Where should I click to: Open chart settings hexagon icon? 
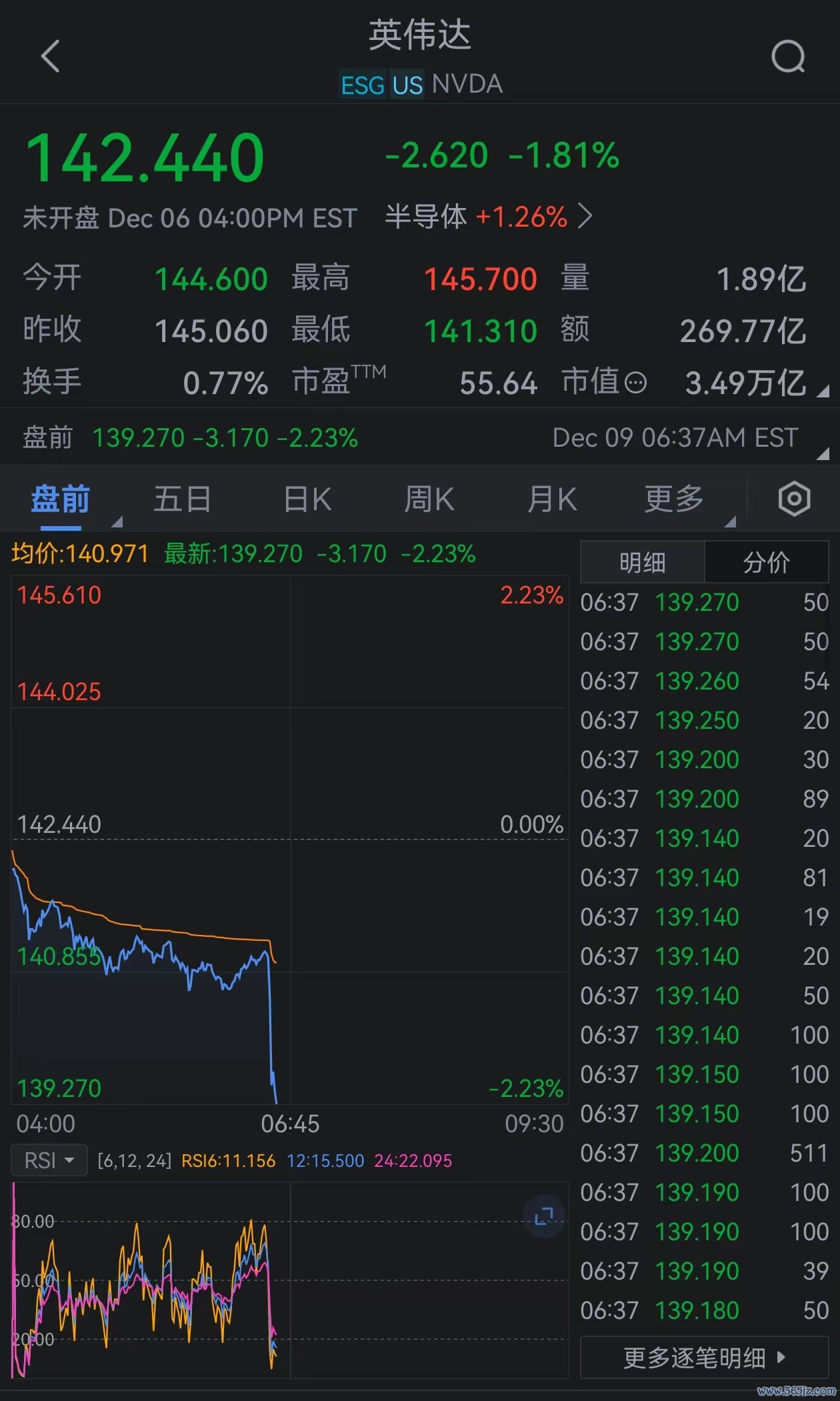(x=794, y=499)
